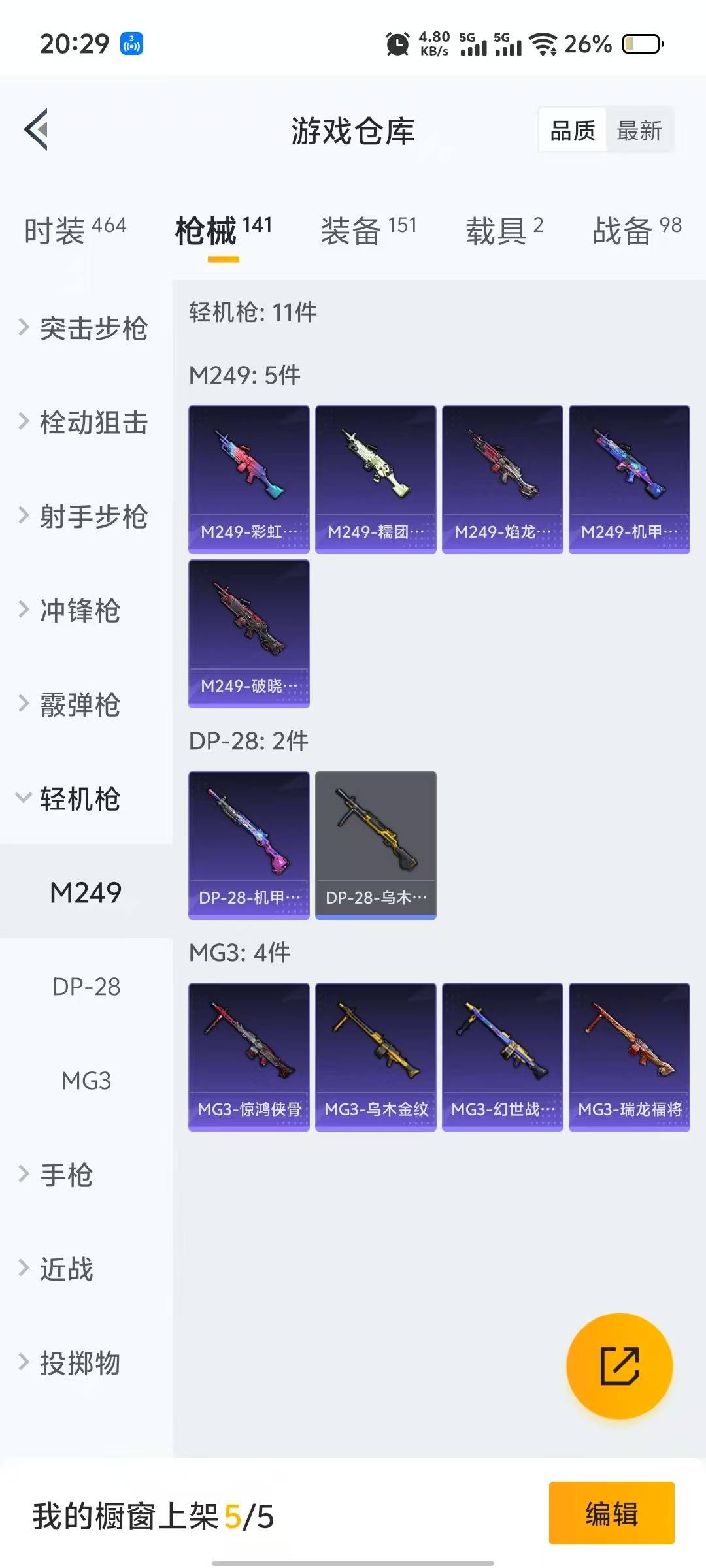Select DP-28 in the sidebar
The width and height of the screenshot is (706, 1568).
point(86,987)
